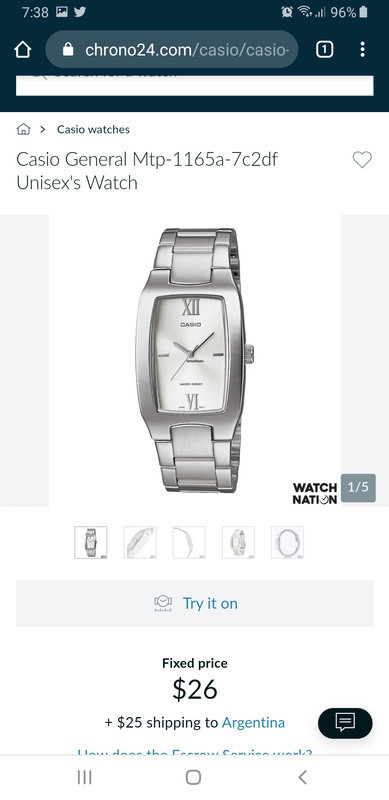Tap the search for a watch field
Screen dimensions: 389x800
(x=194, y=85)
